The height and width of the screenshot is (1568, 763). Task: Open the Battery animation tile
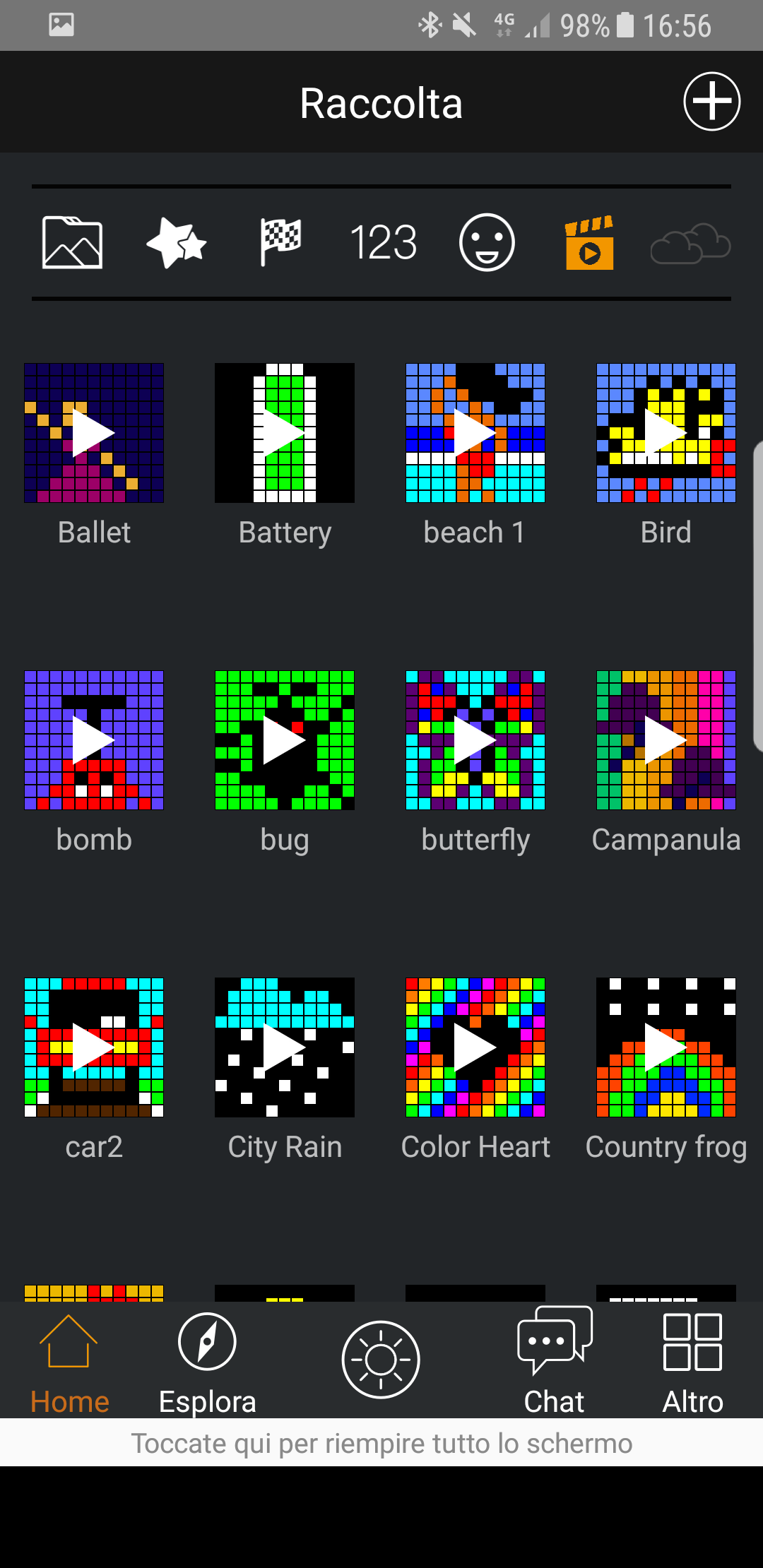coord(285,433)
